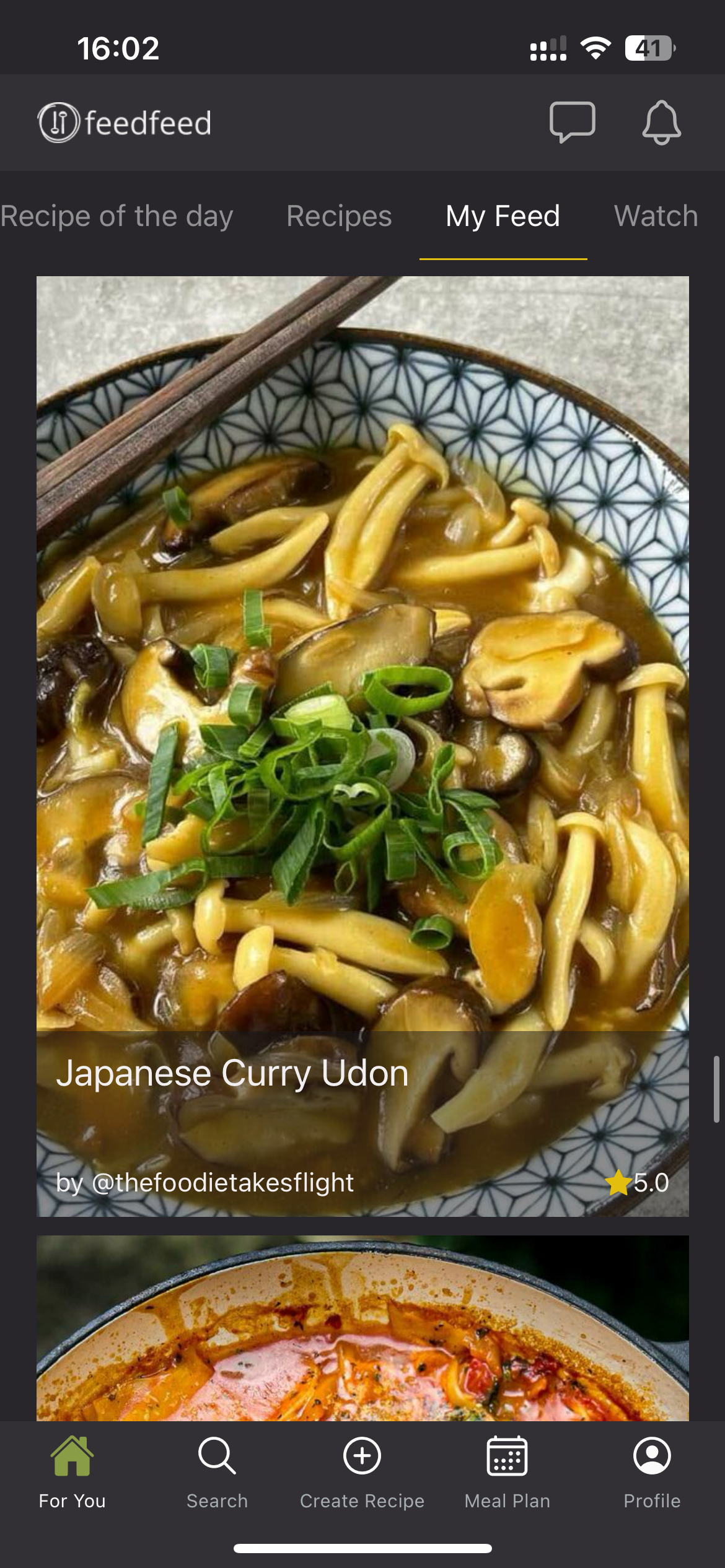Switch to Recipe of the day tab
Image resolution: width=725 pixels, height=1568 pixels.
[117, 216]
